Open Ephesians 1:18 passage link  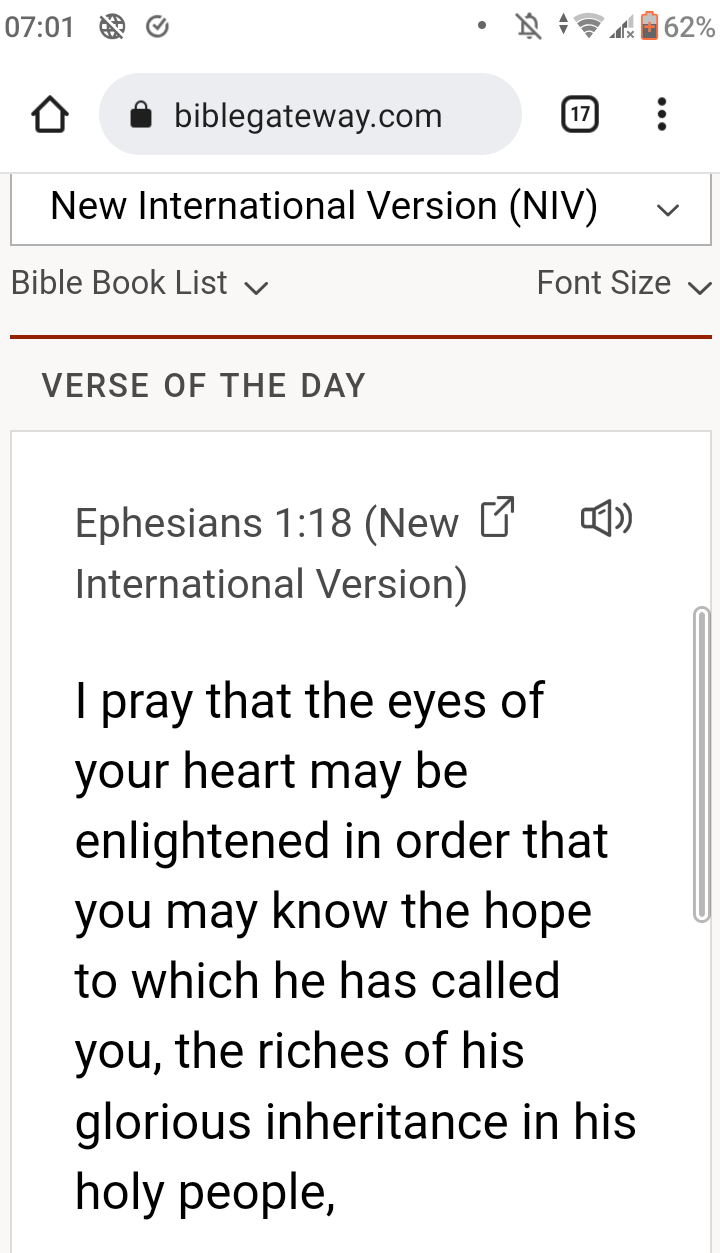[x=497, y=518]
